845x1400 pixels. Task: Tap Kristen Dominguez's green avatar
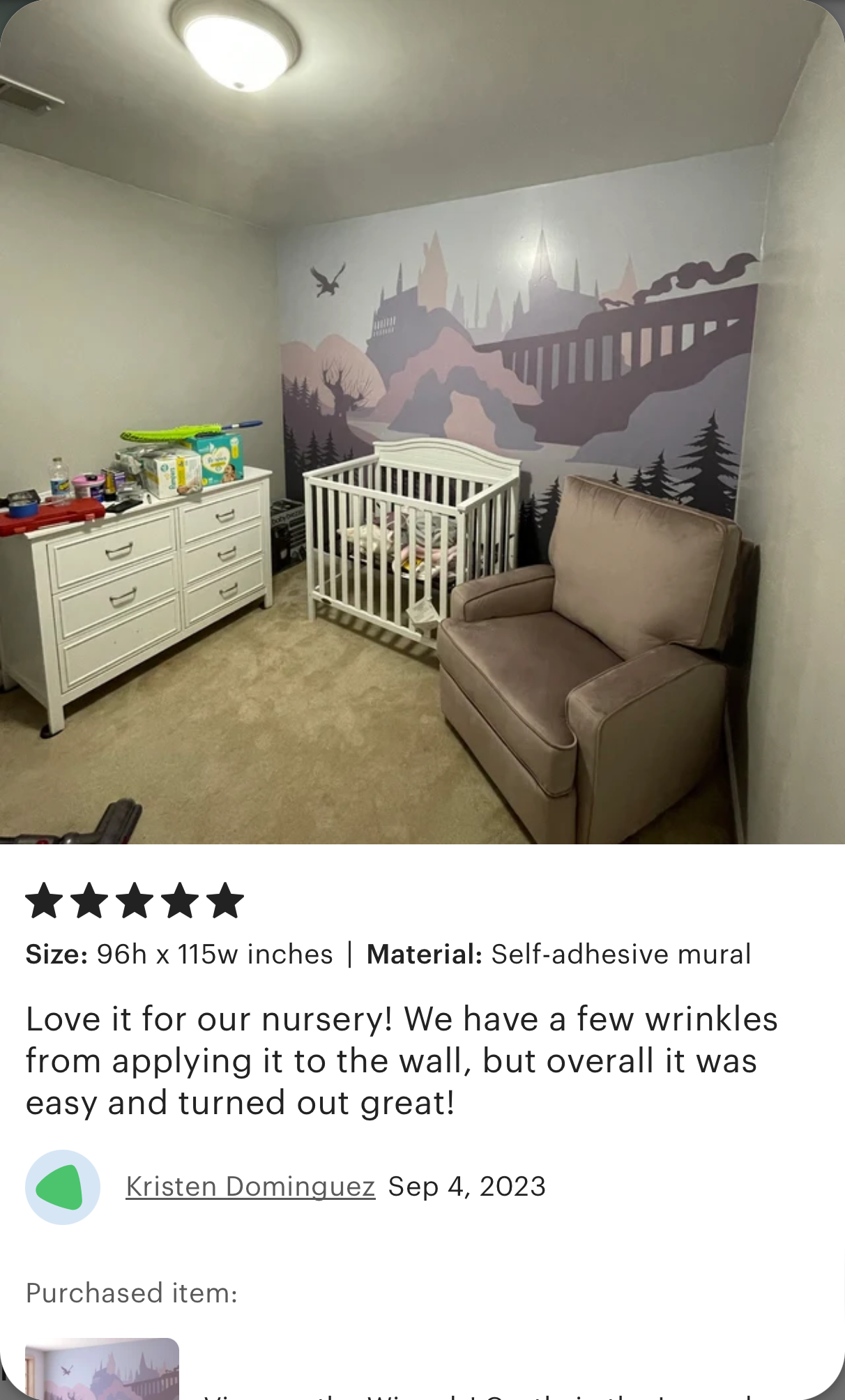coord(63,1187)
